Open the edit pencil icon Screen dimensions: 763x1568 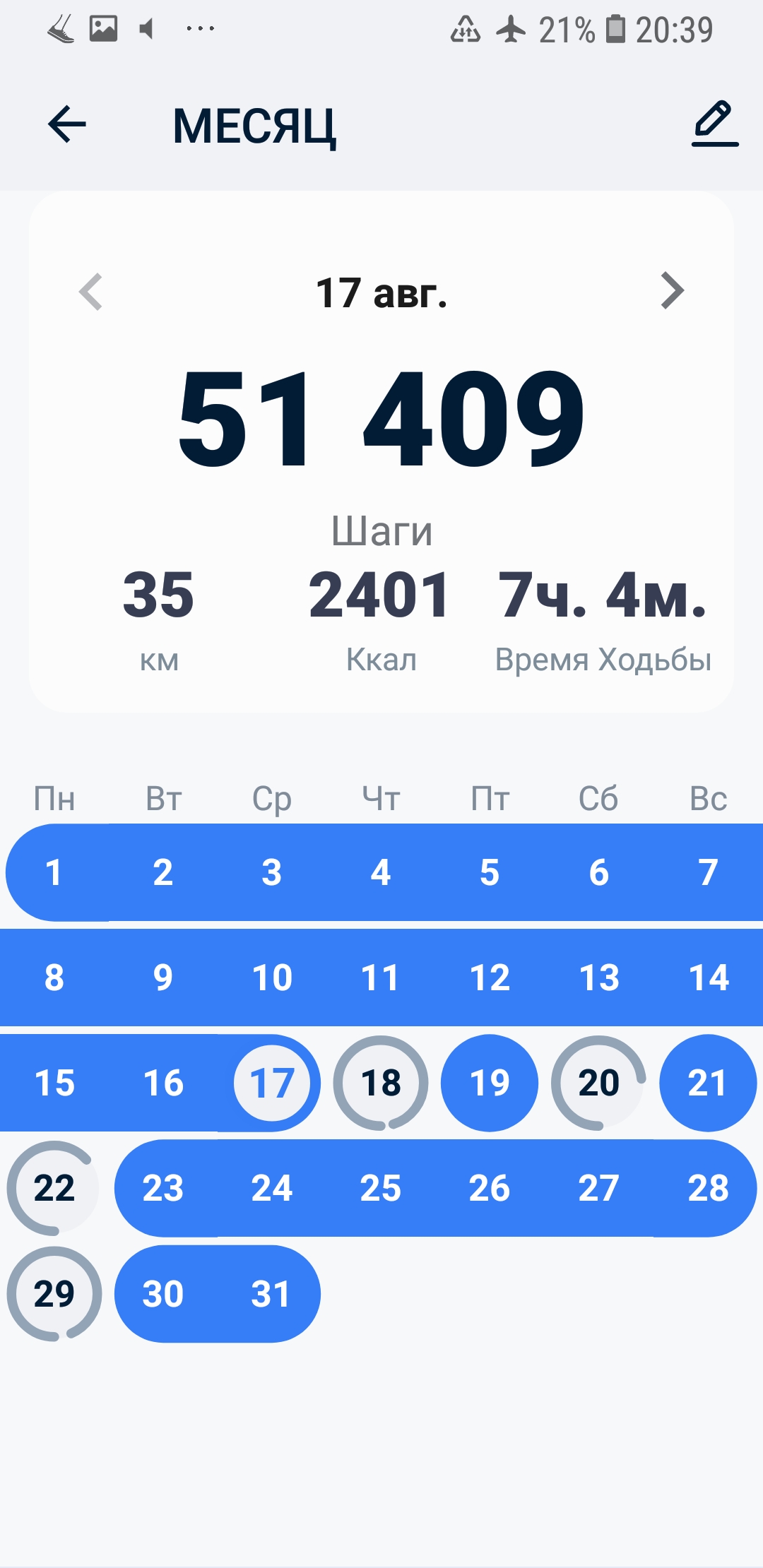(715, 124)
